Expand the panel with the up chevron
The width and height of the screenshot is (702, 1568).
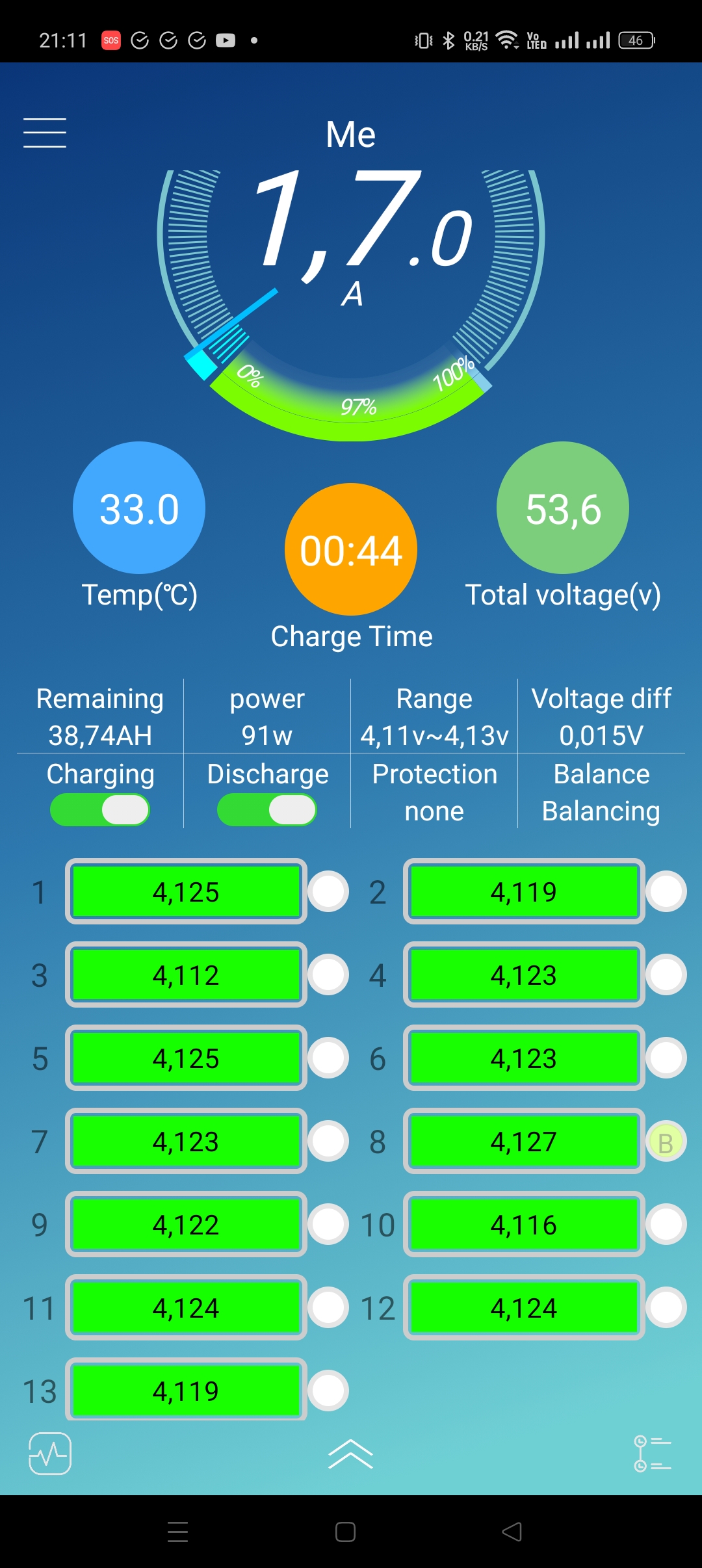pyautogui.click(x=351, y=1454)
